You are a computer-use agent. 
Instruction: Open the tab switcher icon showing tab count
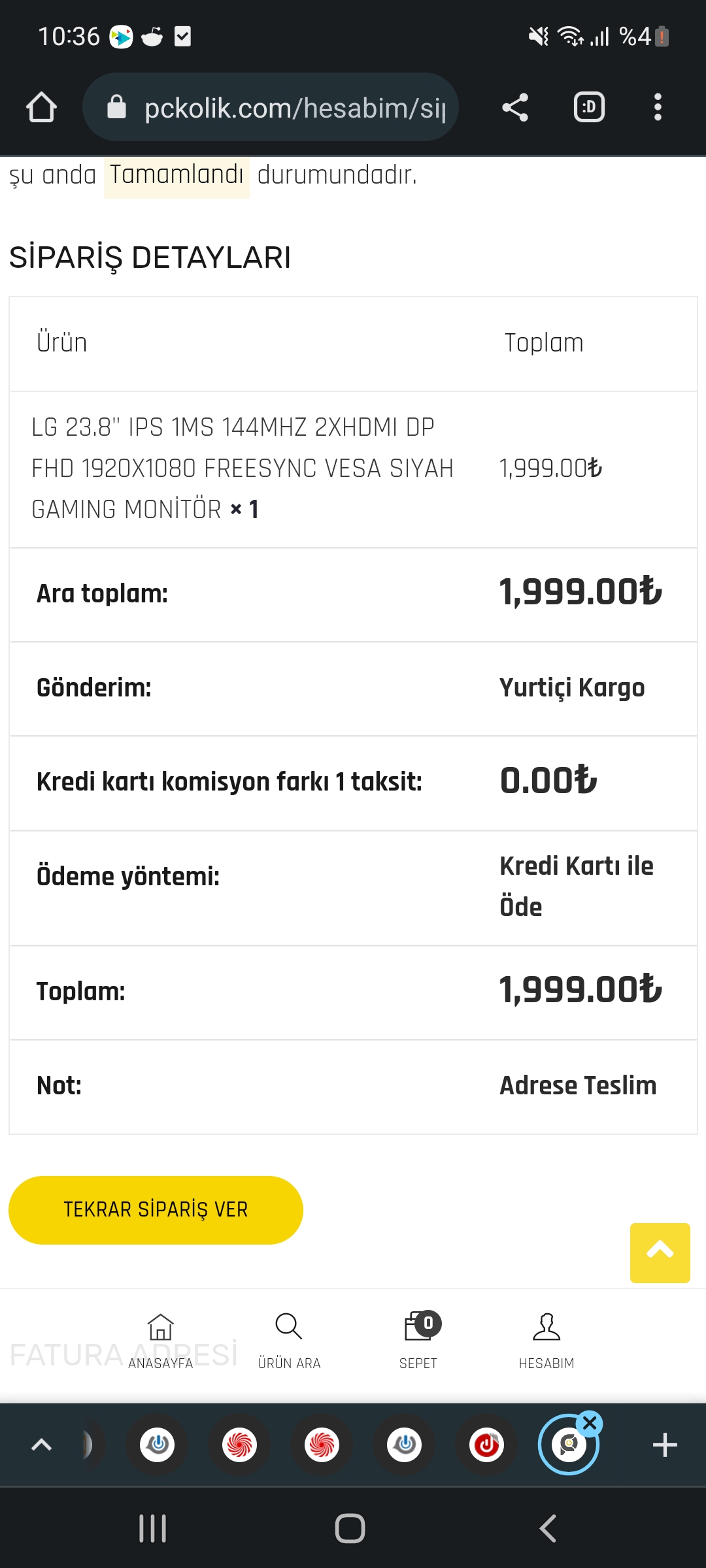tap(588, 107)
